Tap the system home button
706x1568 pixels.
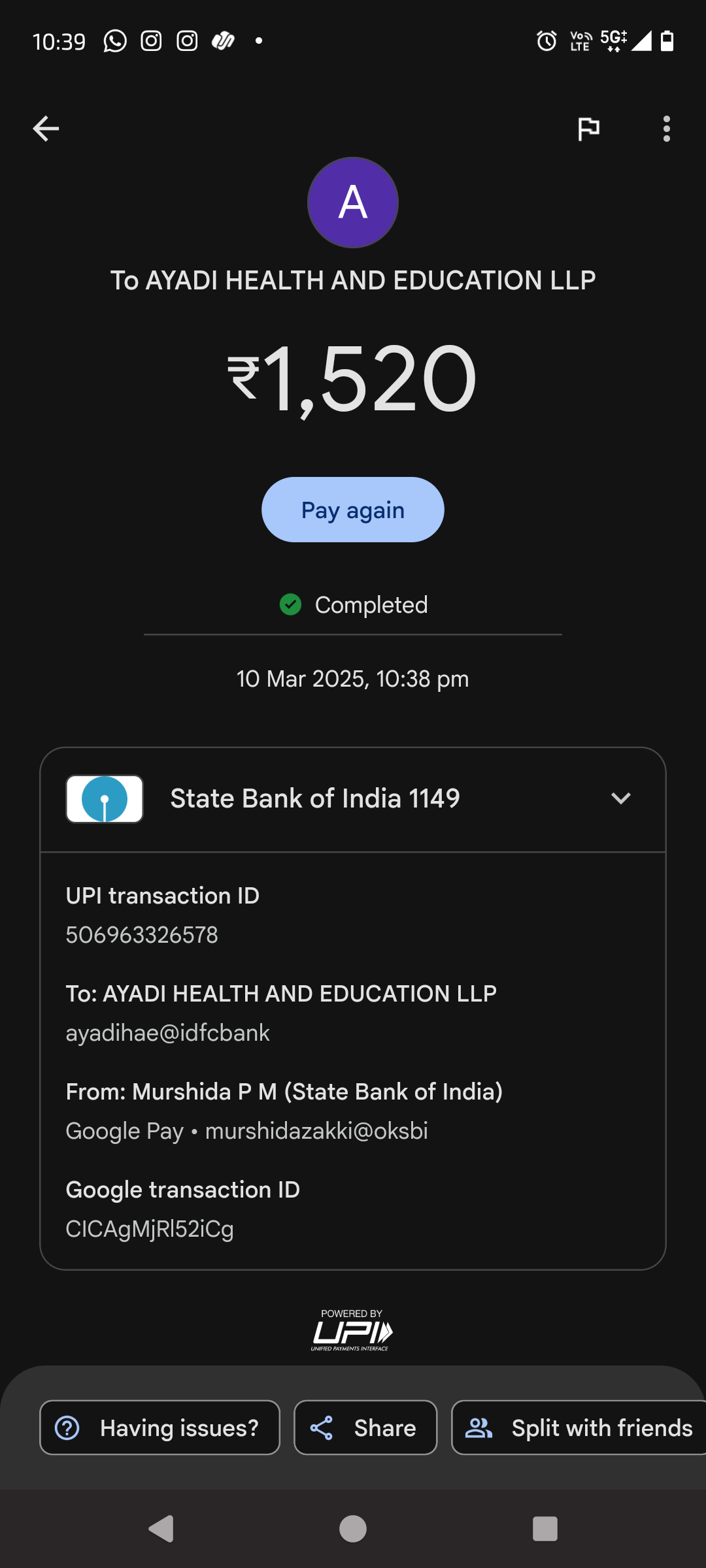point(353,1529)
